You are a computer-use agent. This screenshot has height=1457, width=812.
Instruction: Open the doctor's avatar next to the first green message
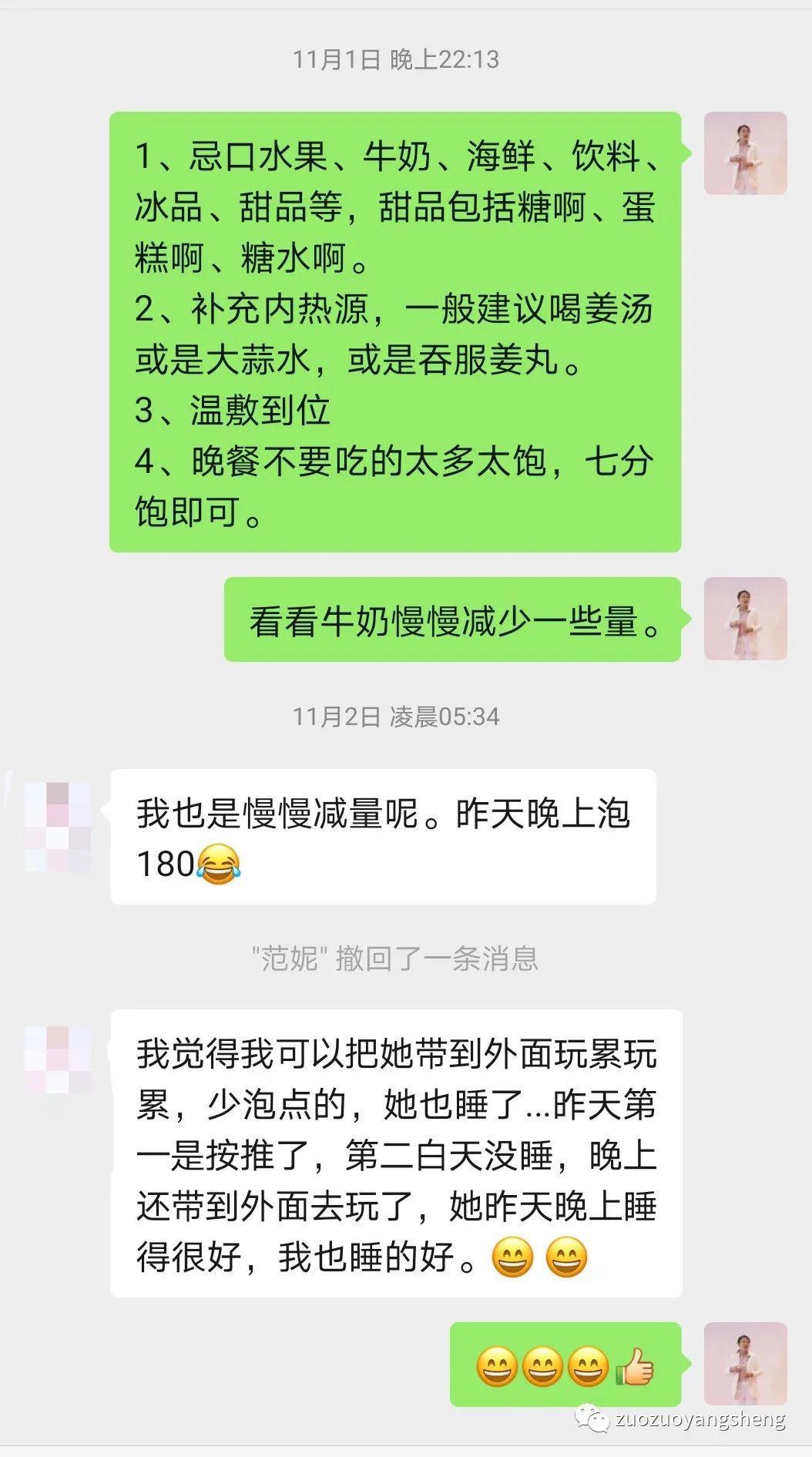744,152
